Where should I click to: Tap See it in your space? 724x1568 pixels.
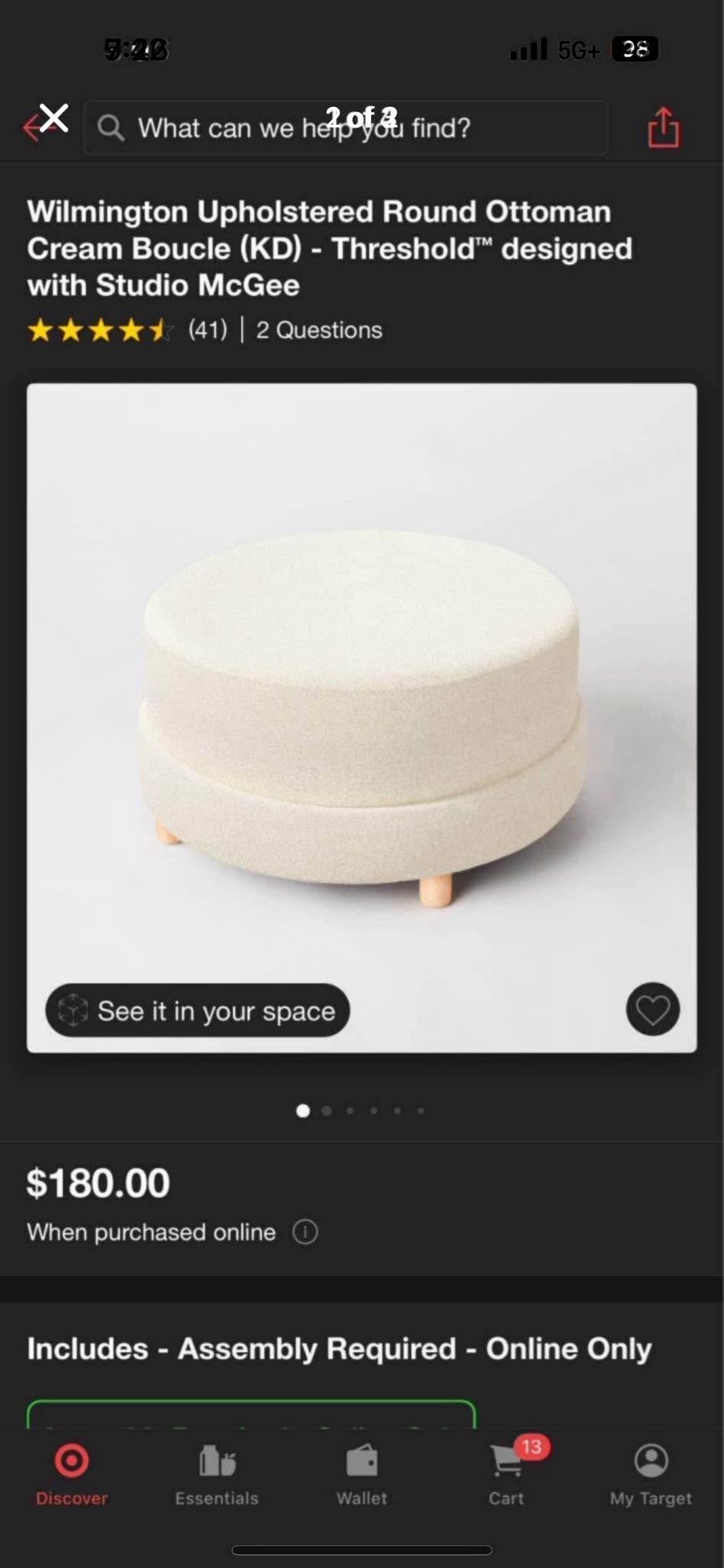(198, 1010)
